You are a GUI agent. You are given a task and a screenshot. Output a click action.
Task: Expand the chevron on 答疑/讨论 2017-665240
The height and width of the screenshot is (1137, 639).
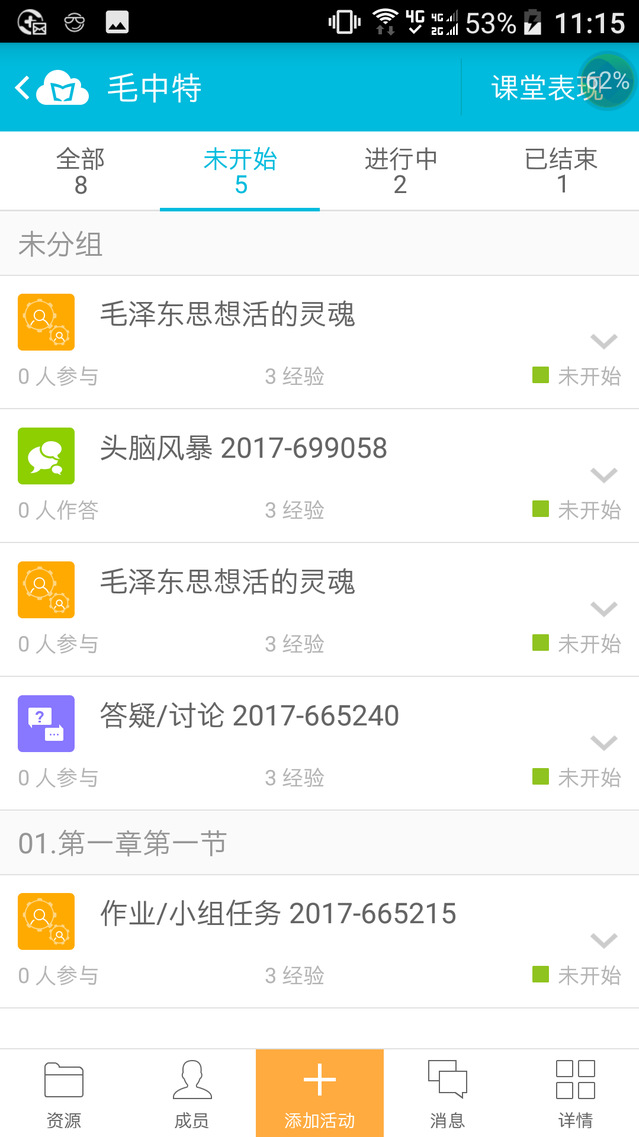pyautogui.click(x=603, y=742)
